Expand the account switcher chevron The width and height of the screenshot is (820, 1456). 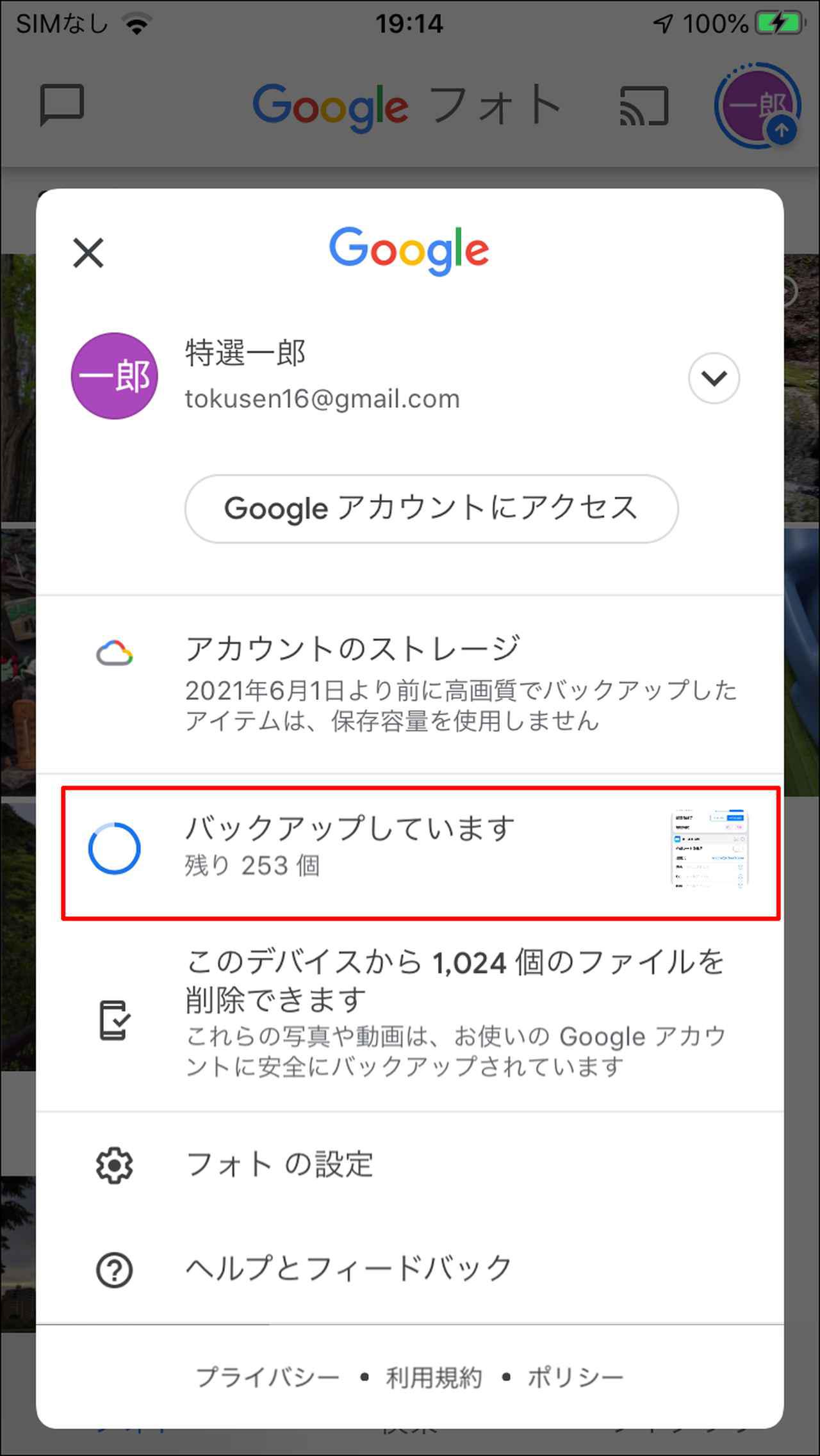coord(714,378)
